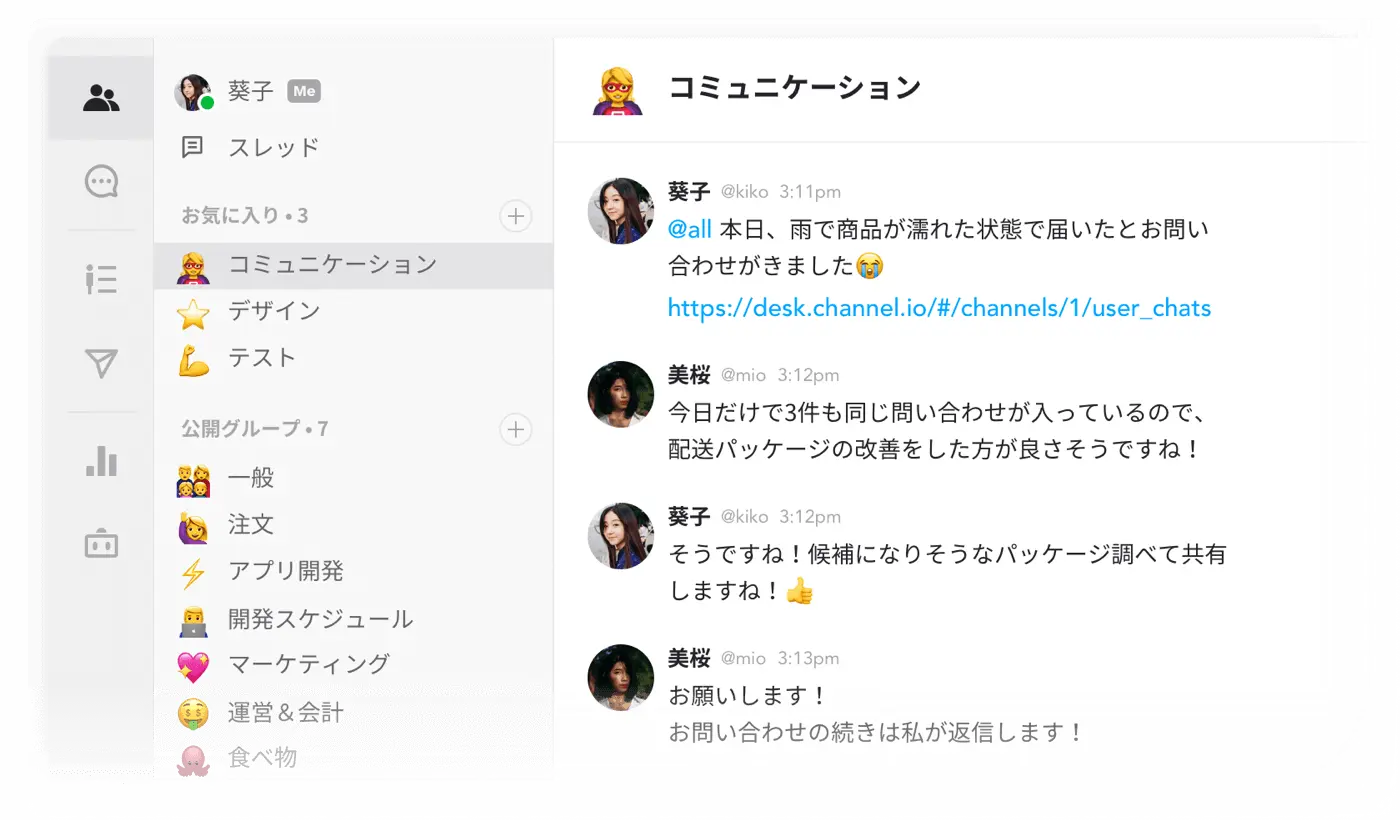Open 葵子 profile row
The height and width of the screenshot is (820, 1400).
coord(250,92)
